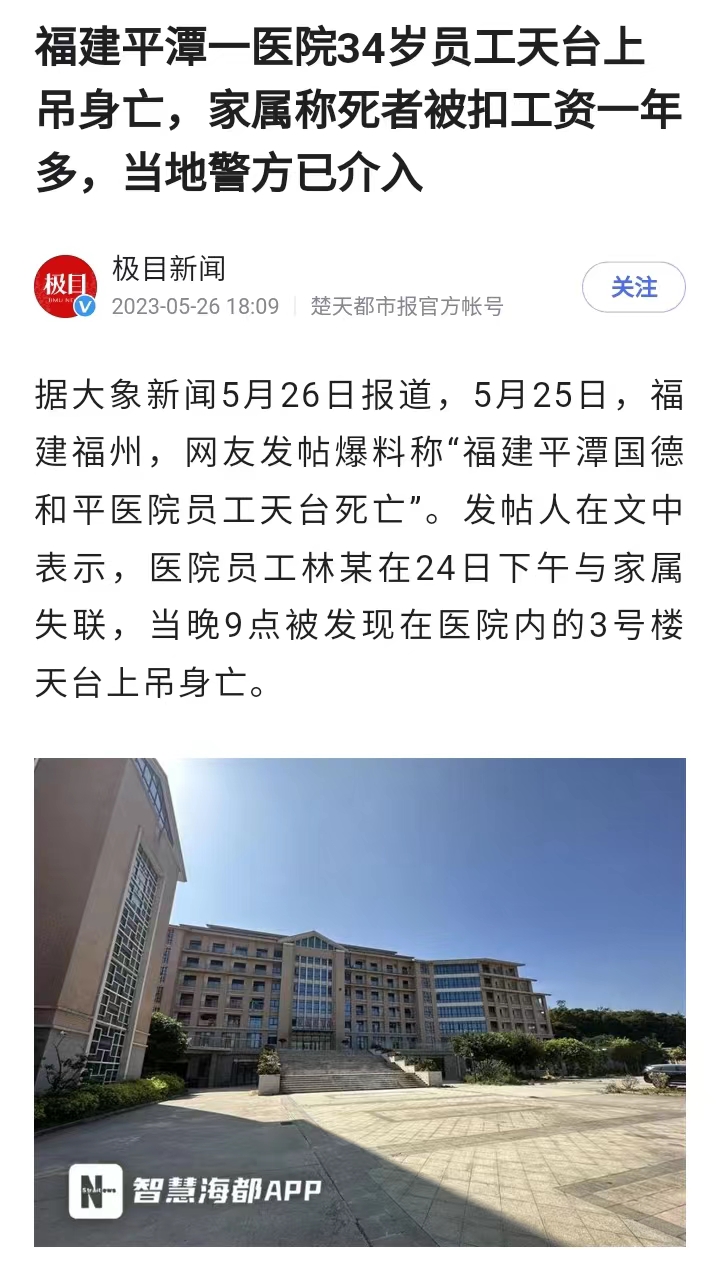Open the 极目新闻 author avatar
This screenshot has width=720, height=1283.
click(x=66, y=287)
